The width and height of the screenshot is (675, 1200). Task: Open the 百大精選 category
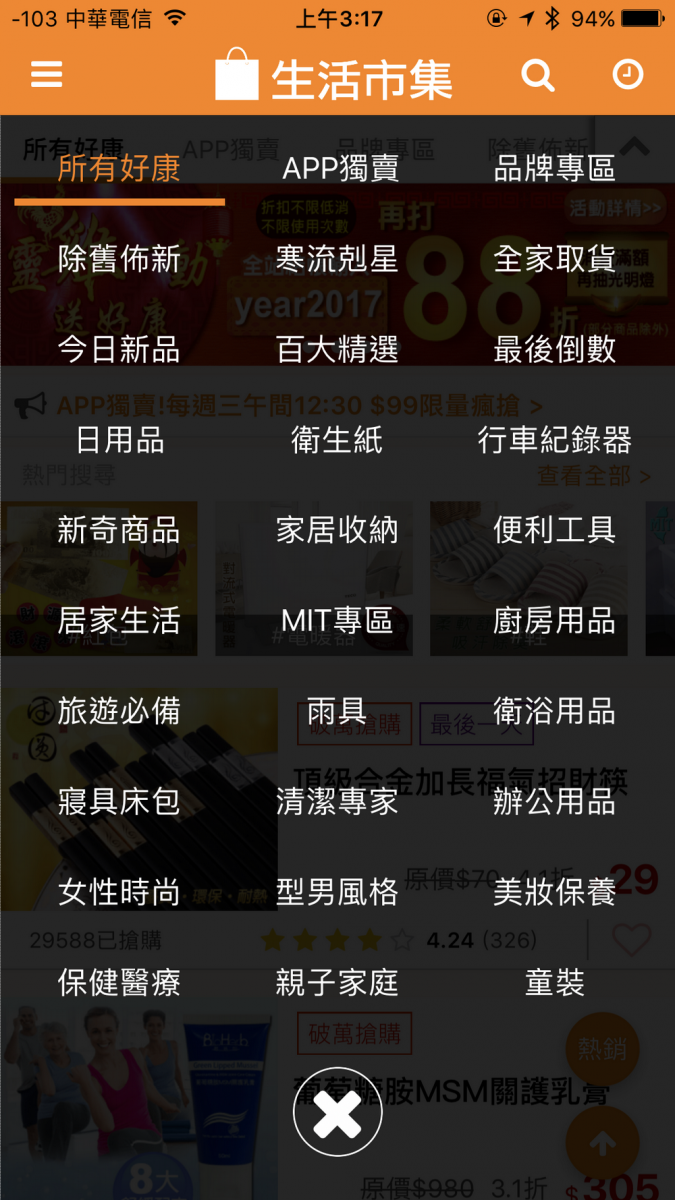click(337, 349)
